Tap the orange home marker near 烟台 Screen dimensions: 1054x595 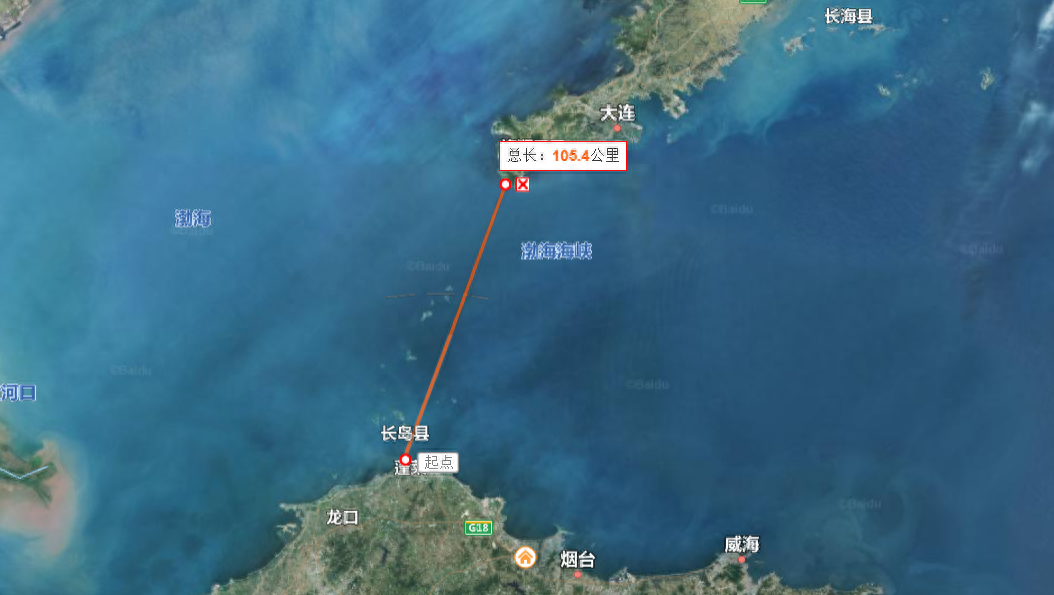[x=524, y=557]
